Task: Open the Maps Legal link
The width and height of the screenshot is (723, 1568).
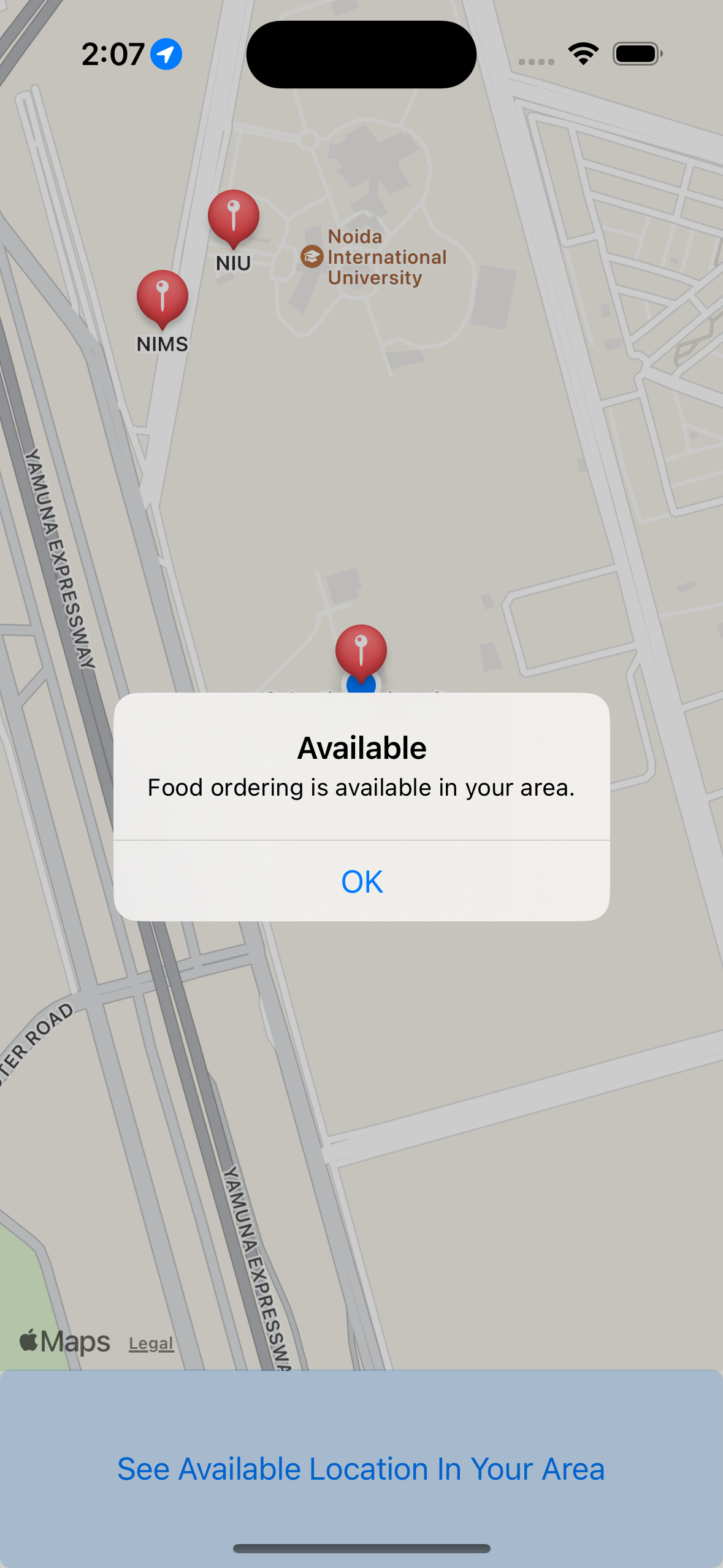Action: [151, 1343]
